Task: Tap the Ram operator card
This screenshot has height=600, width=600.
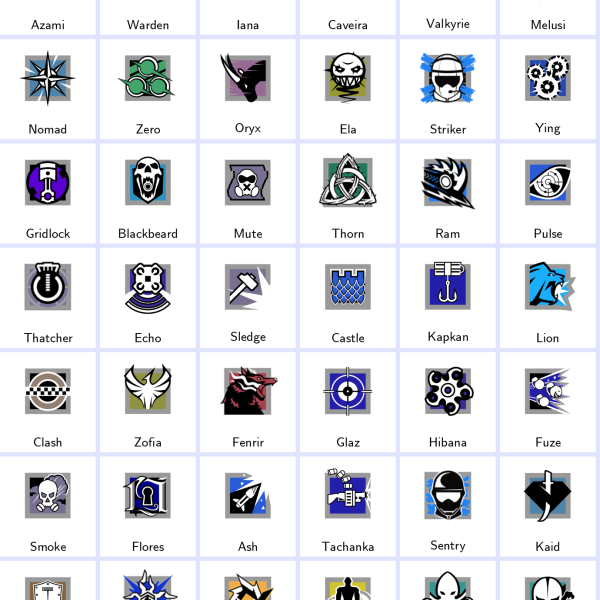Action: [448, 194]
